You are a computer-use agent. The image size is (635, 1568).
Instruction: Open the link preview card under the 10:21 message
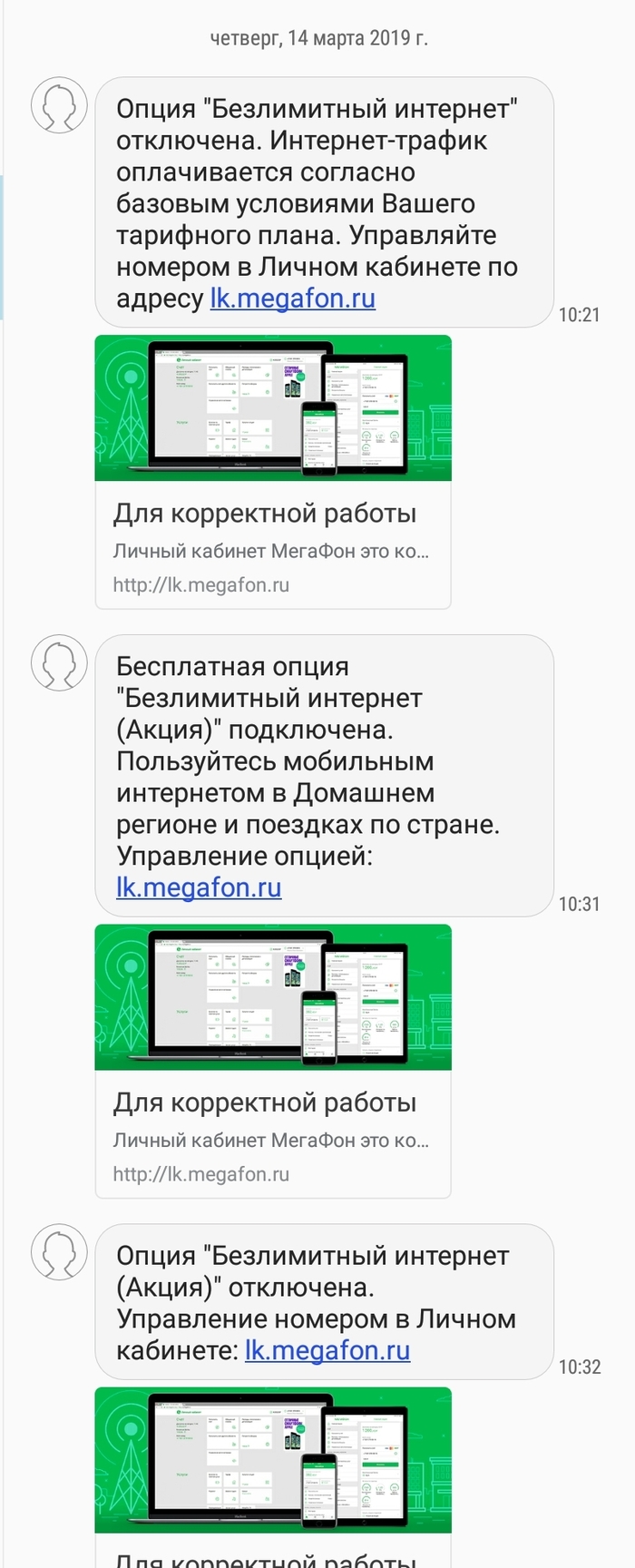273,472
